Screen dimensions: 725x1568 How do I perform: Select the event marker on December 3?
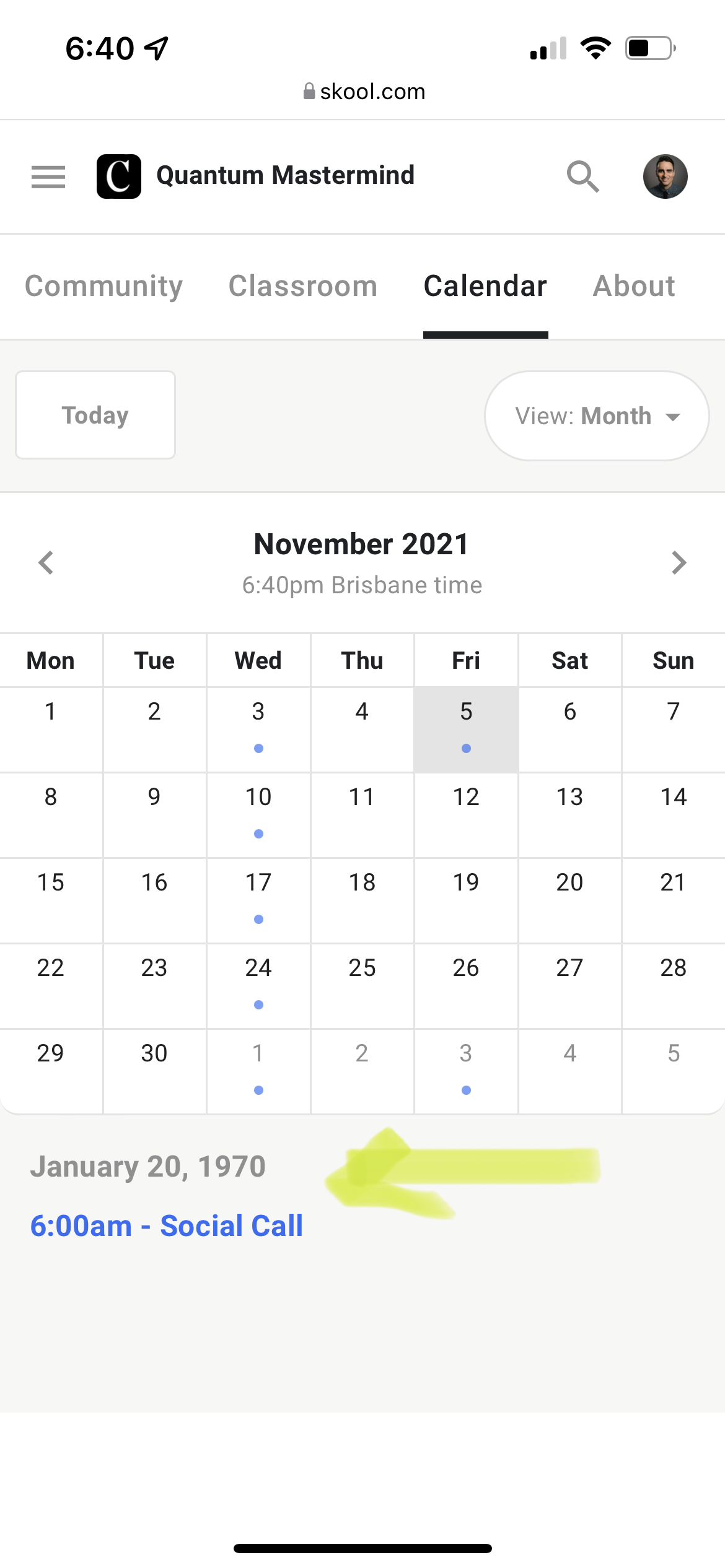466,1090
